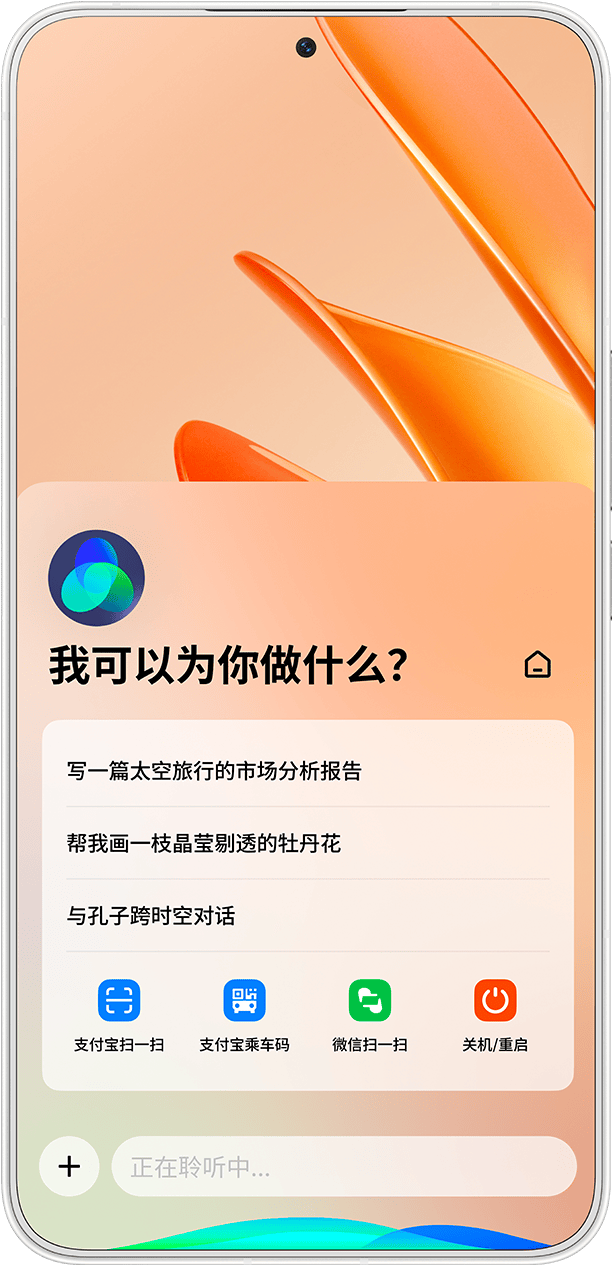Focus the 正在聆听中 input field
The image size is (612, 1266).
tap(344, 1166)
